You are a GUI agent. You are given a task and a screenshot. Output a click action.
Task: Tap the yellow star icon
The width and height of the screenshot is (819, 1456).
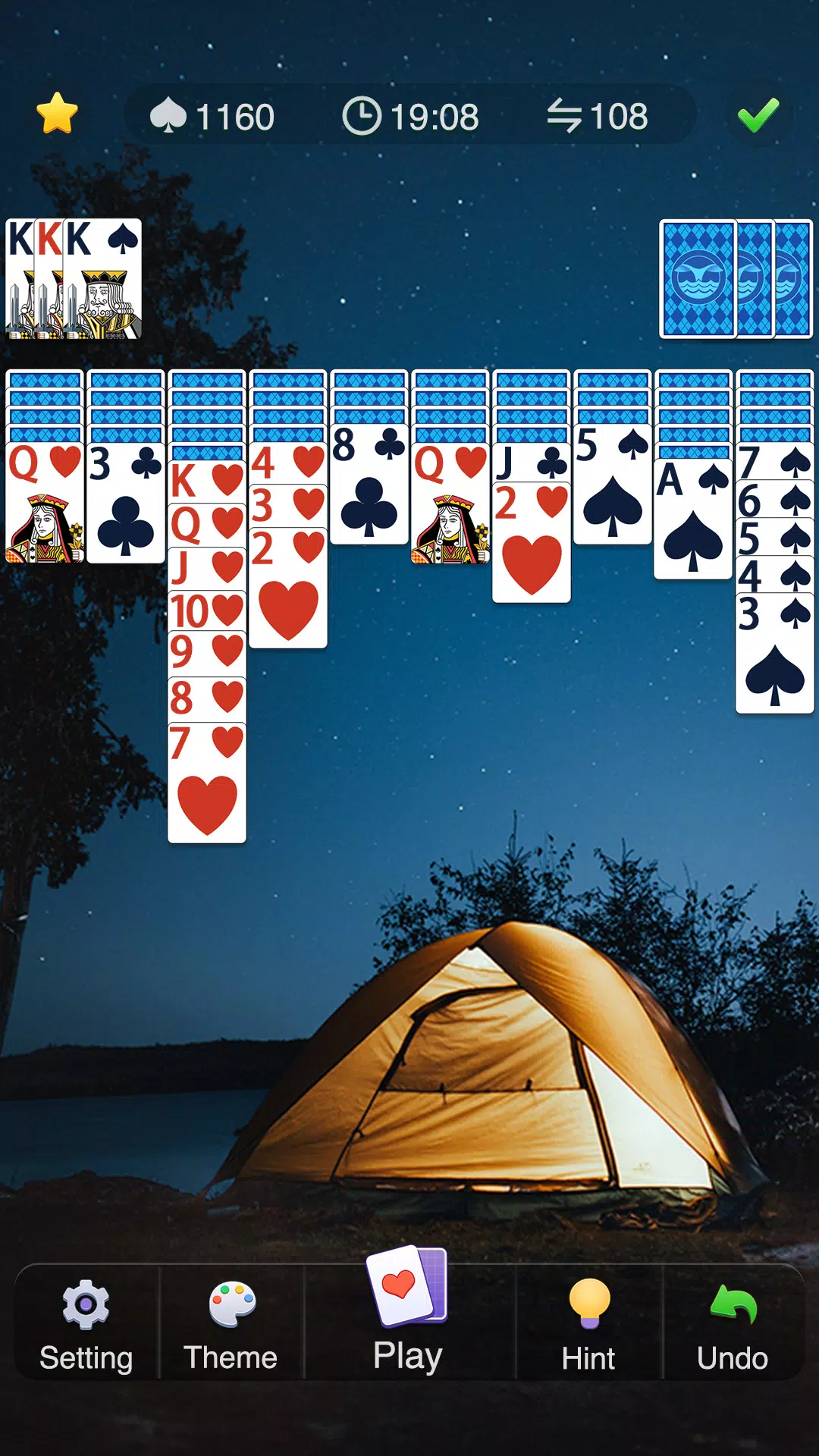(x=58, y=115)
